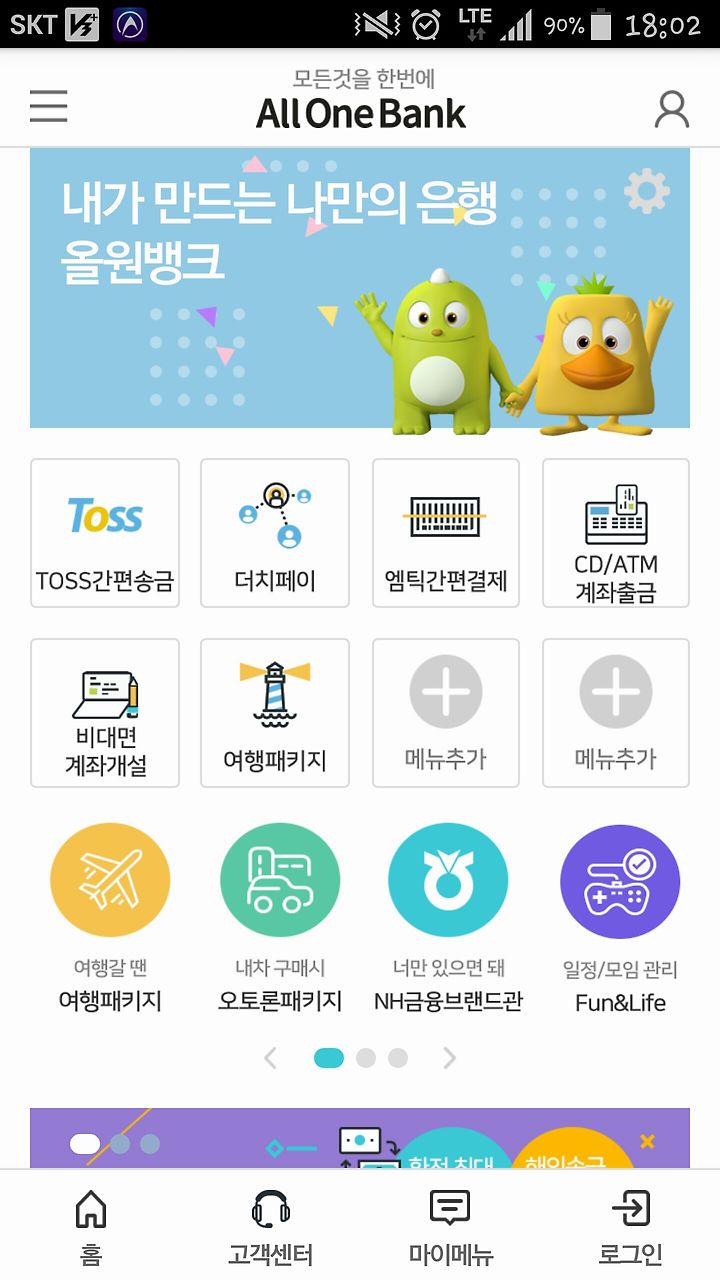Screen dimensions: 720x1280
Task: Open TOSS간편송금 tile
Action: click(x=105, y=533)
